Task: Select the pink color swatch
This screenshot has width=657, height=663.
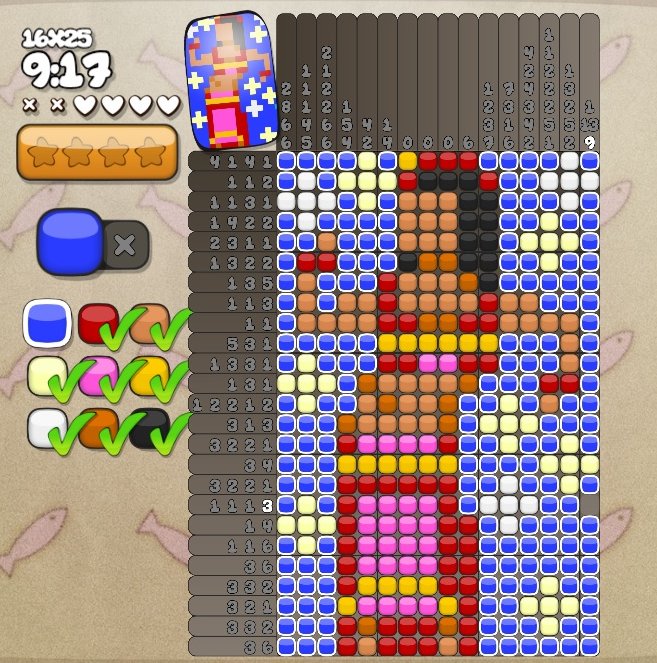Action: (97, 376)
